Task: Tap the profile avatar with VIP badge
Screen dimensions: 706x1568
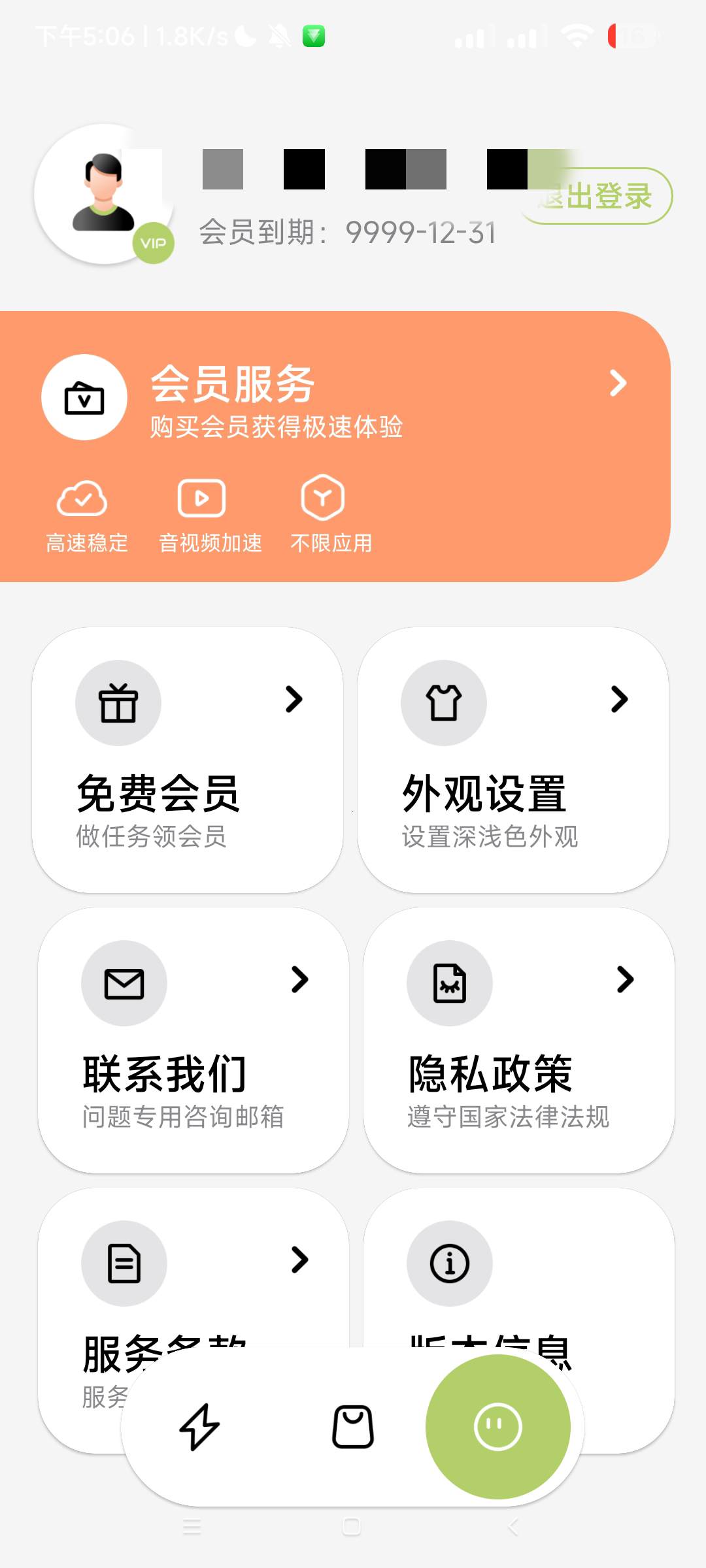Action: click(x=105, y=194)
